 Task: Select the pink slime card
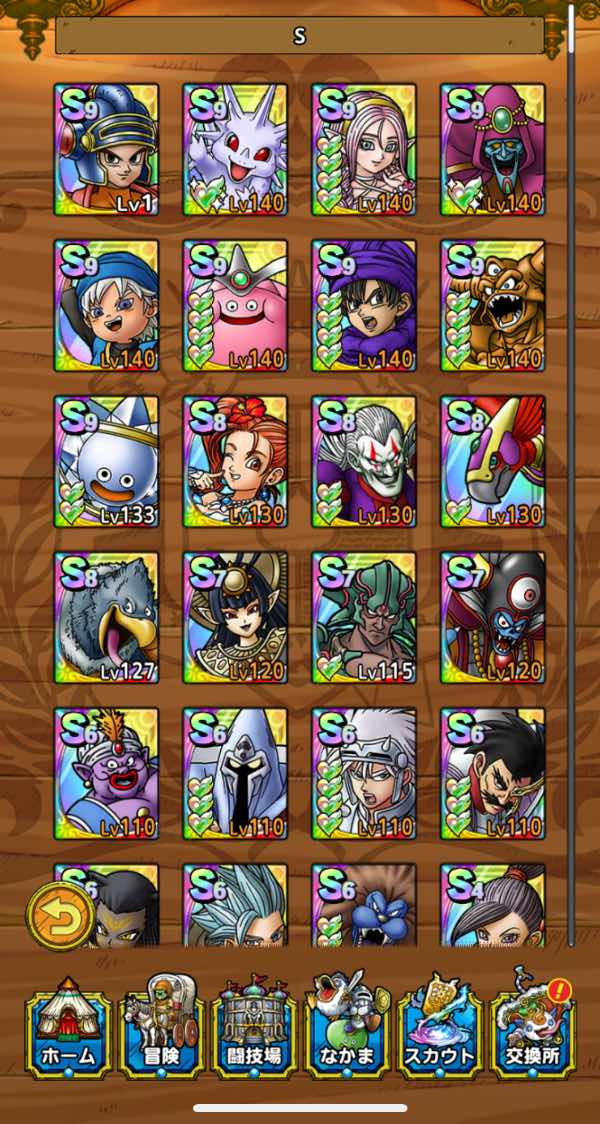pyautogui.click(x=235, y=306)
